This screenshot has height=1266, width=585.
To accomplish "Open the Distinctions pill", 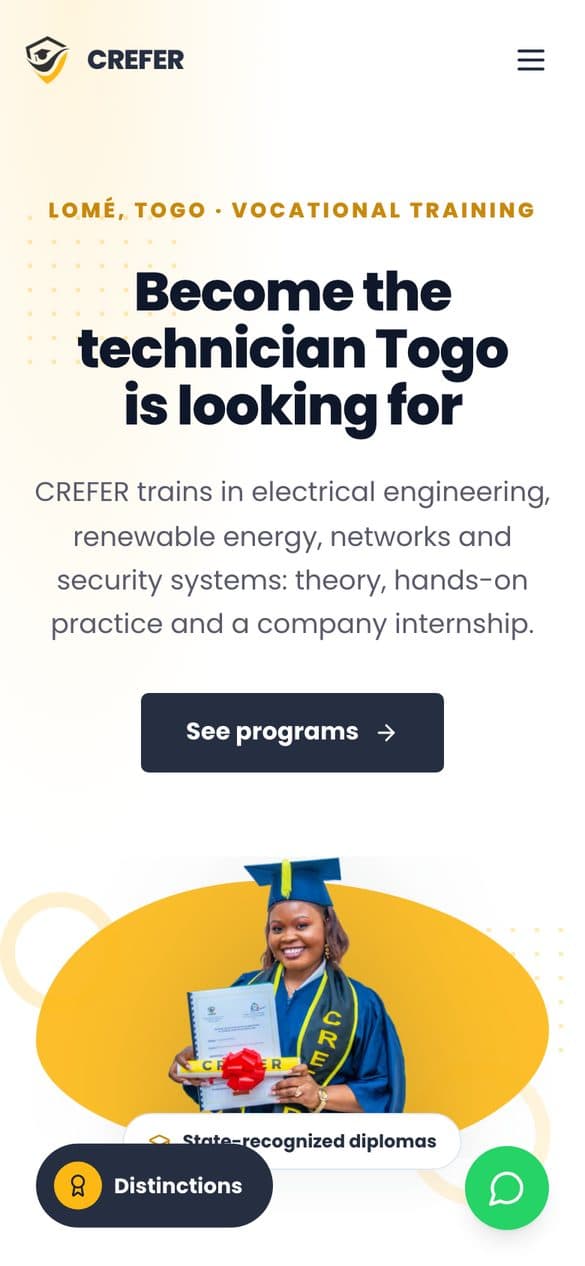I will 154,1186.
